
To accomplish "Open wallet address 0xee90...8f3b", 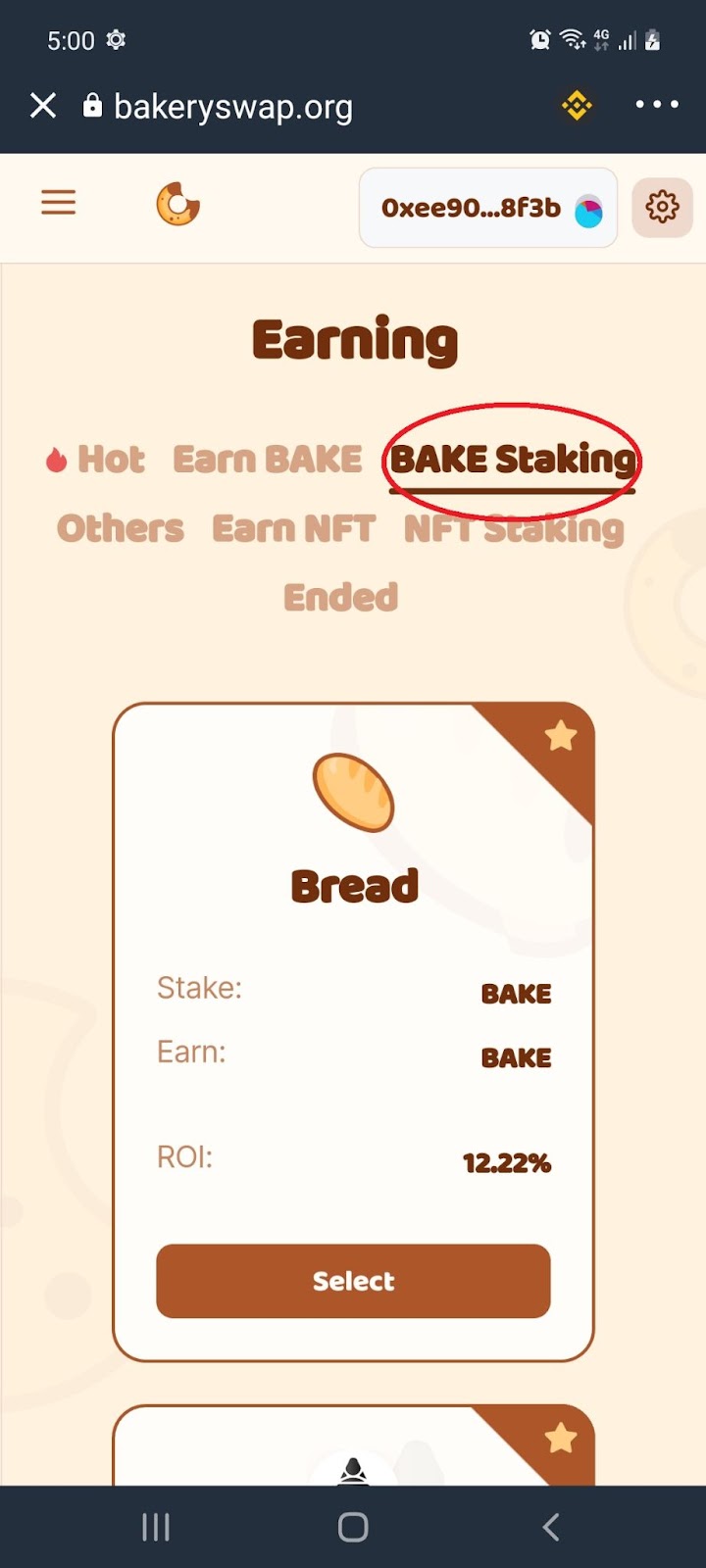I will click(x=487, y=208).
